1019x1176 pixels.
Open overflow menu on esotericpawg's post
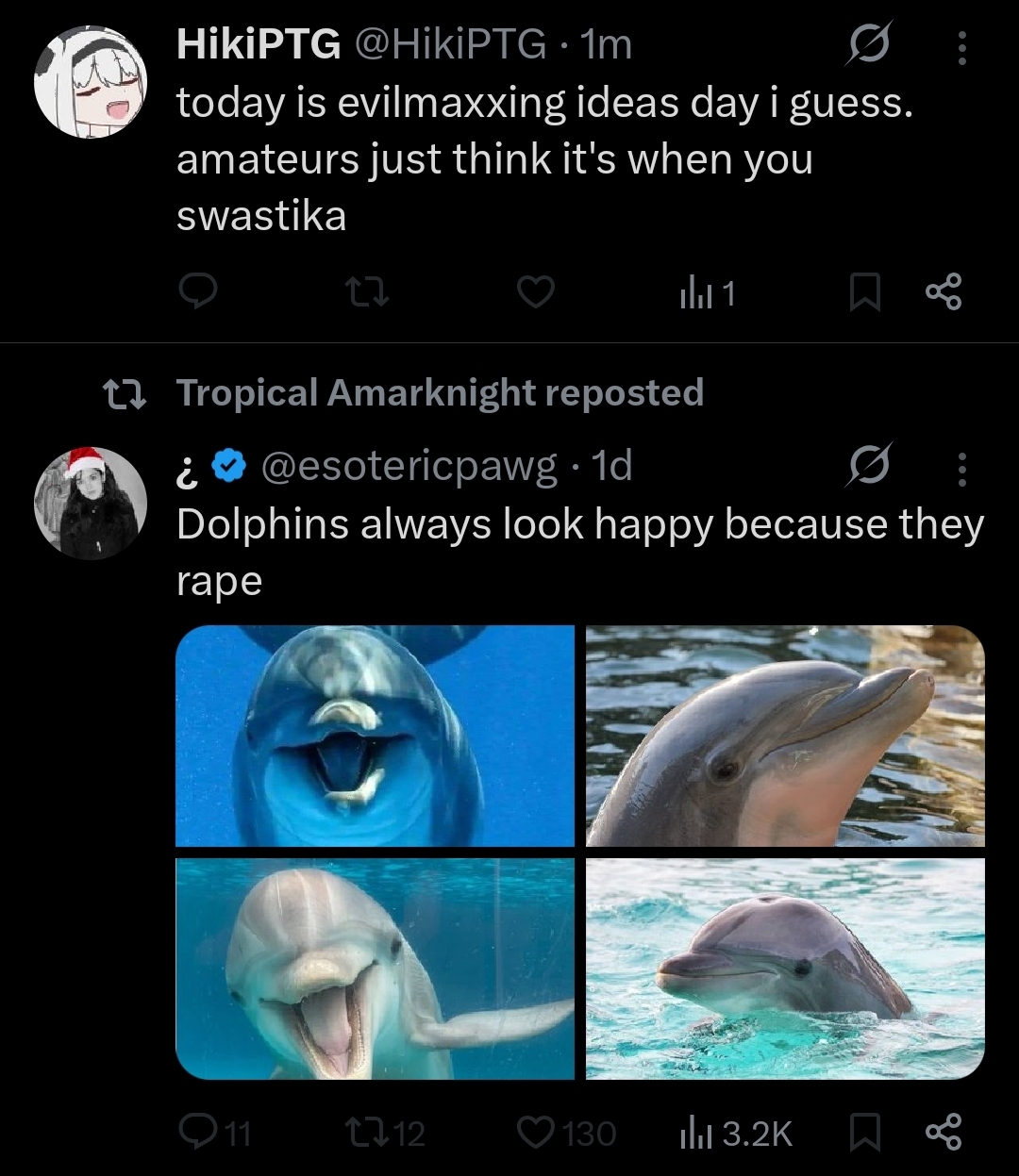click(961, 468)
